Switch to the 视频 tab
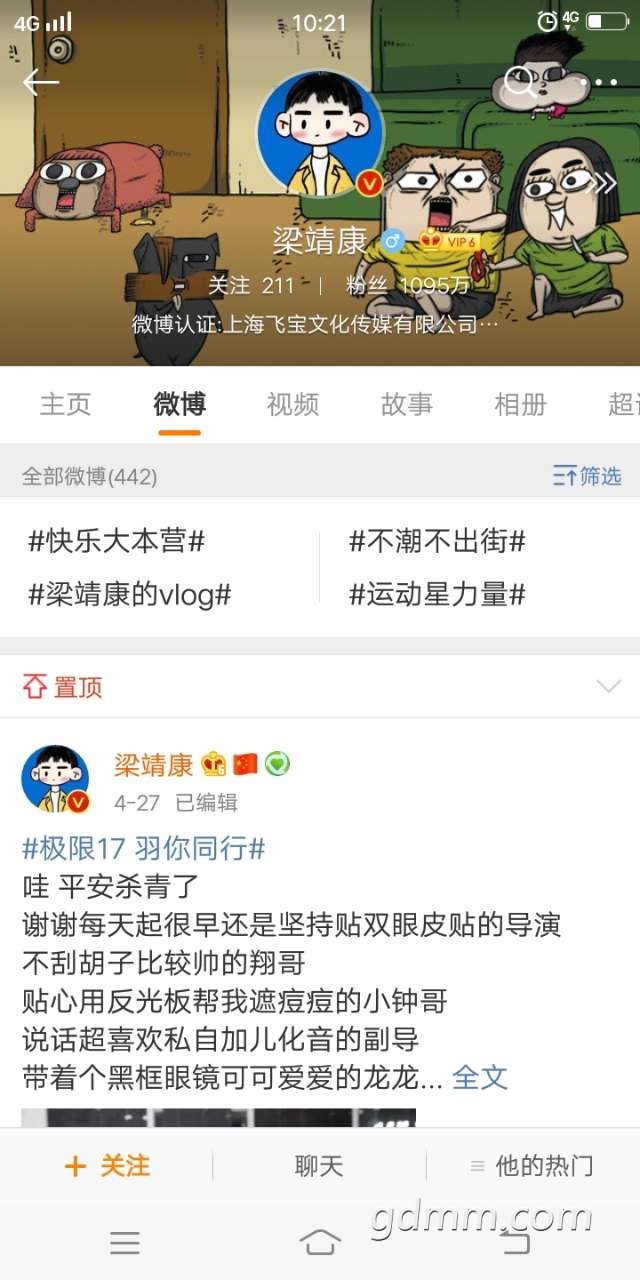 (x=292, y=404)
